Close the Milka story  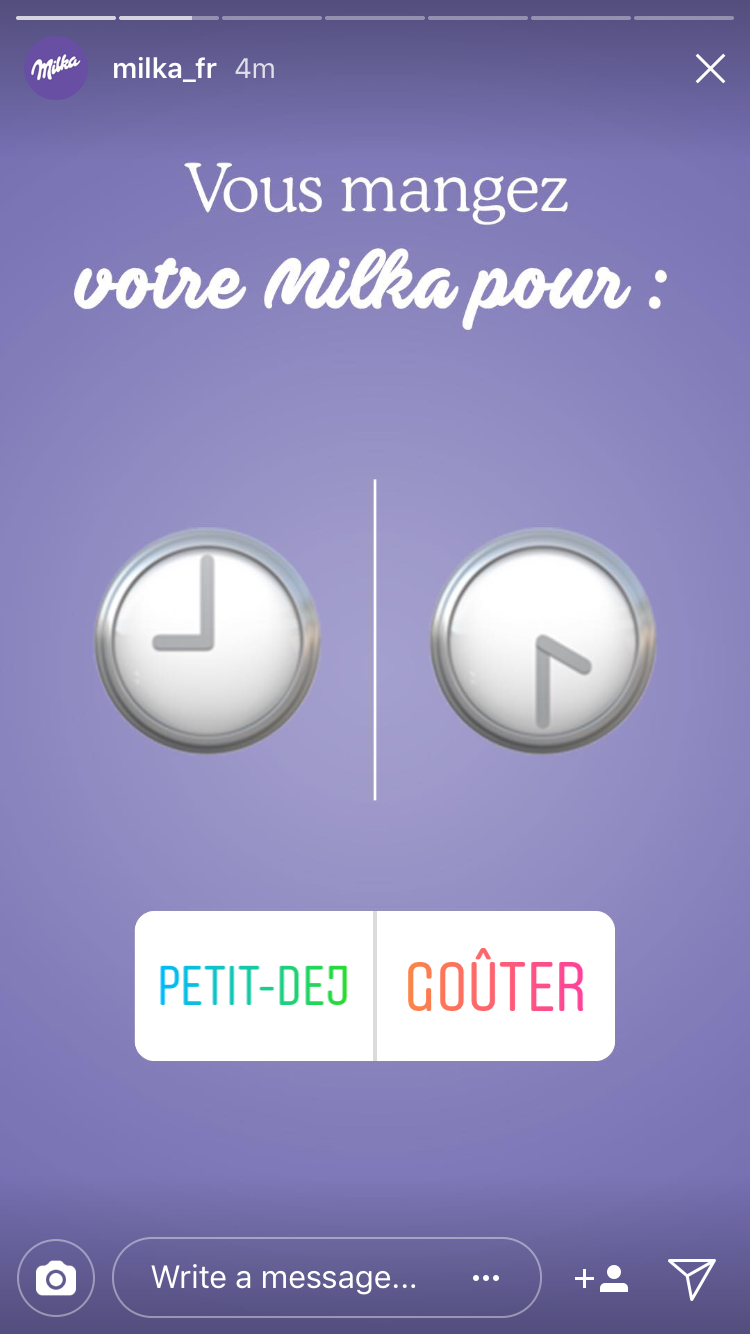coord(710,69)
